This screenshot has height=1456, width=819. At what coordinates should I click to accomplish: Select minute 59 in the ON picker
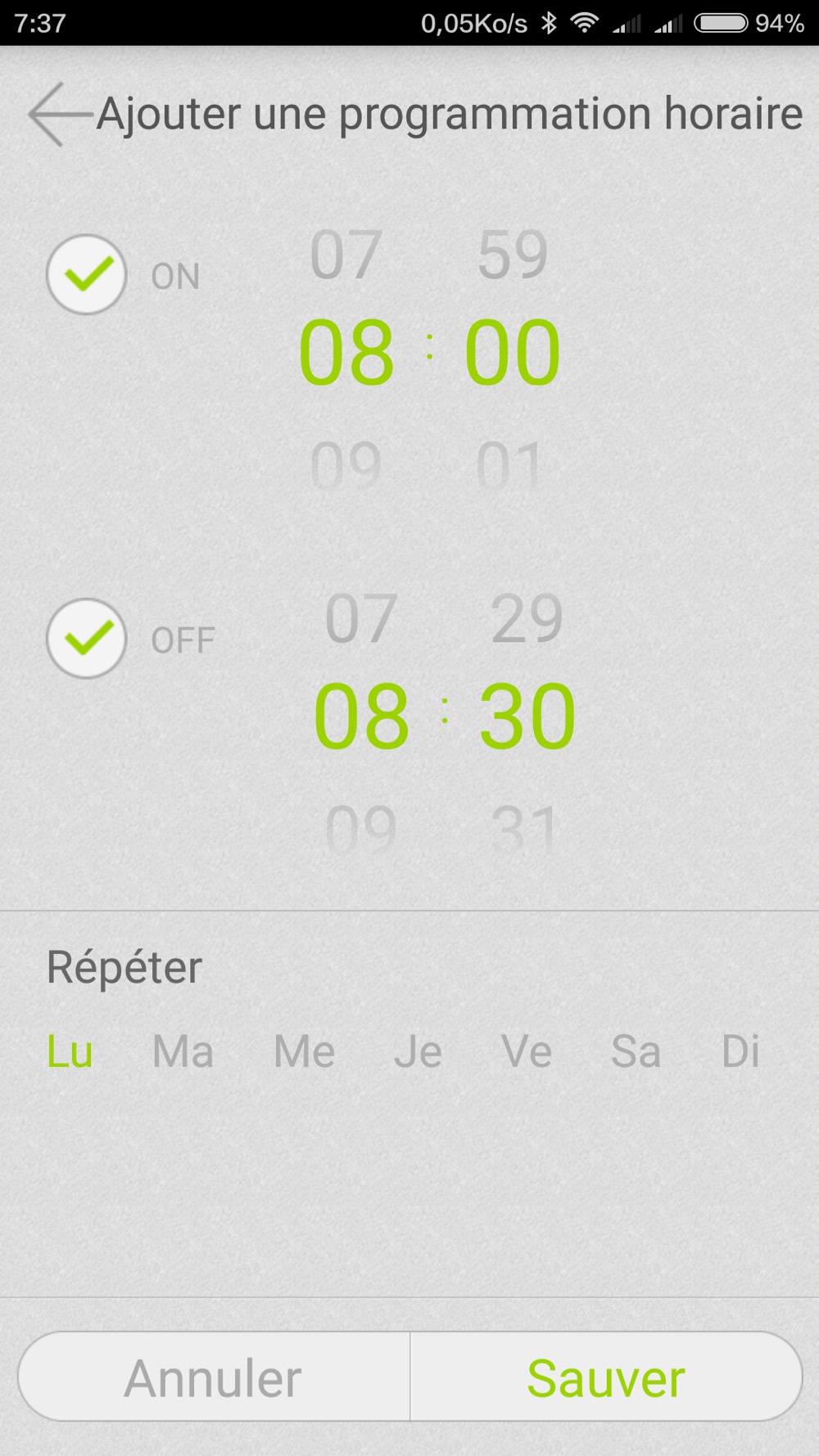(x=513, y=255)
